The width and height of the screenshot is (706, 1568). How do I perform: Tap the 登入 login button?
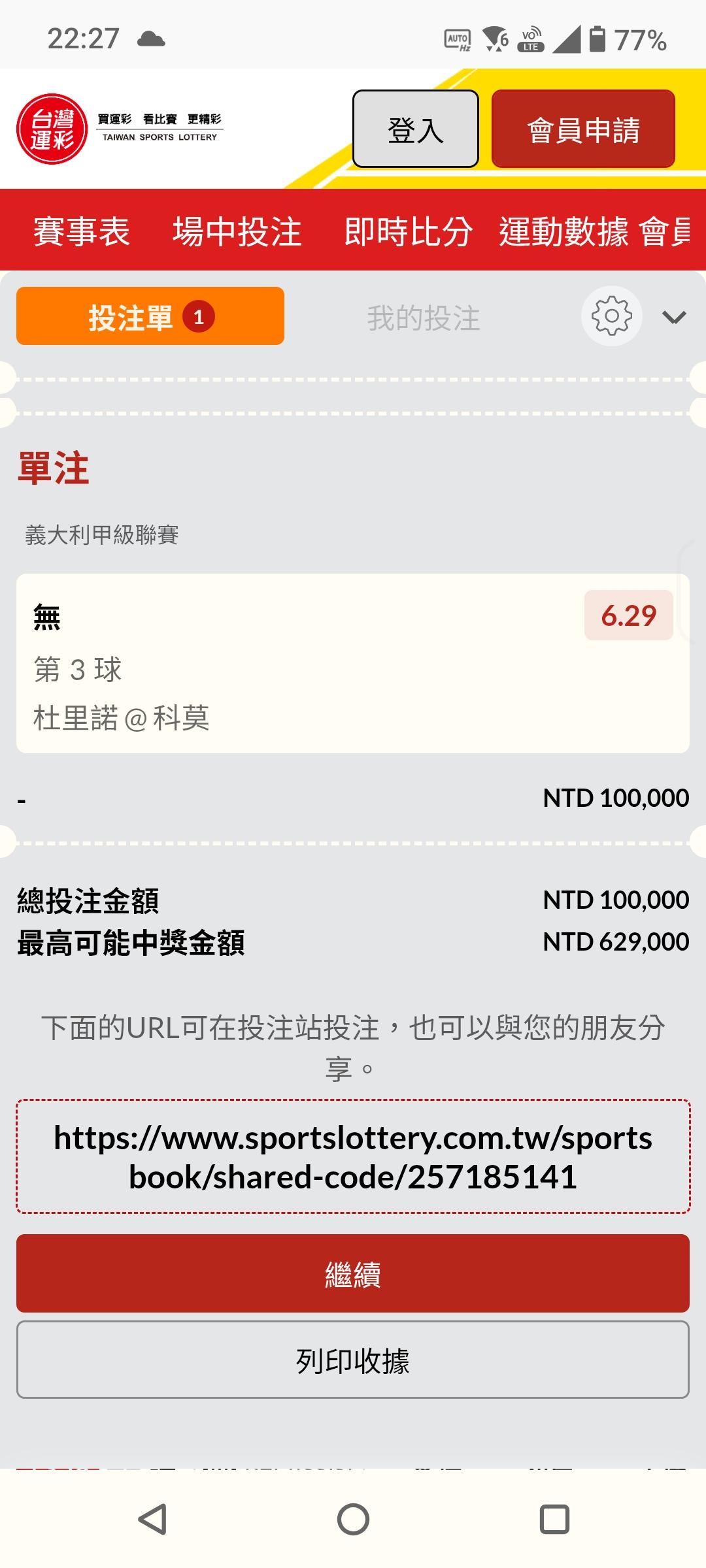tap(415, 129)
